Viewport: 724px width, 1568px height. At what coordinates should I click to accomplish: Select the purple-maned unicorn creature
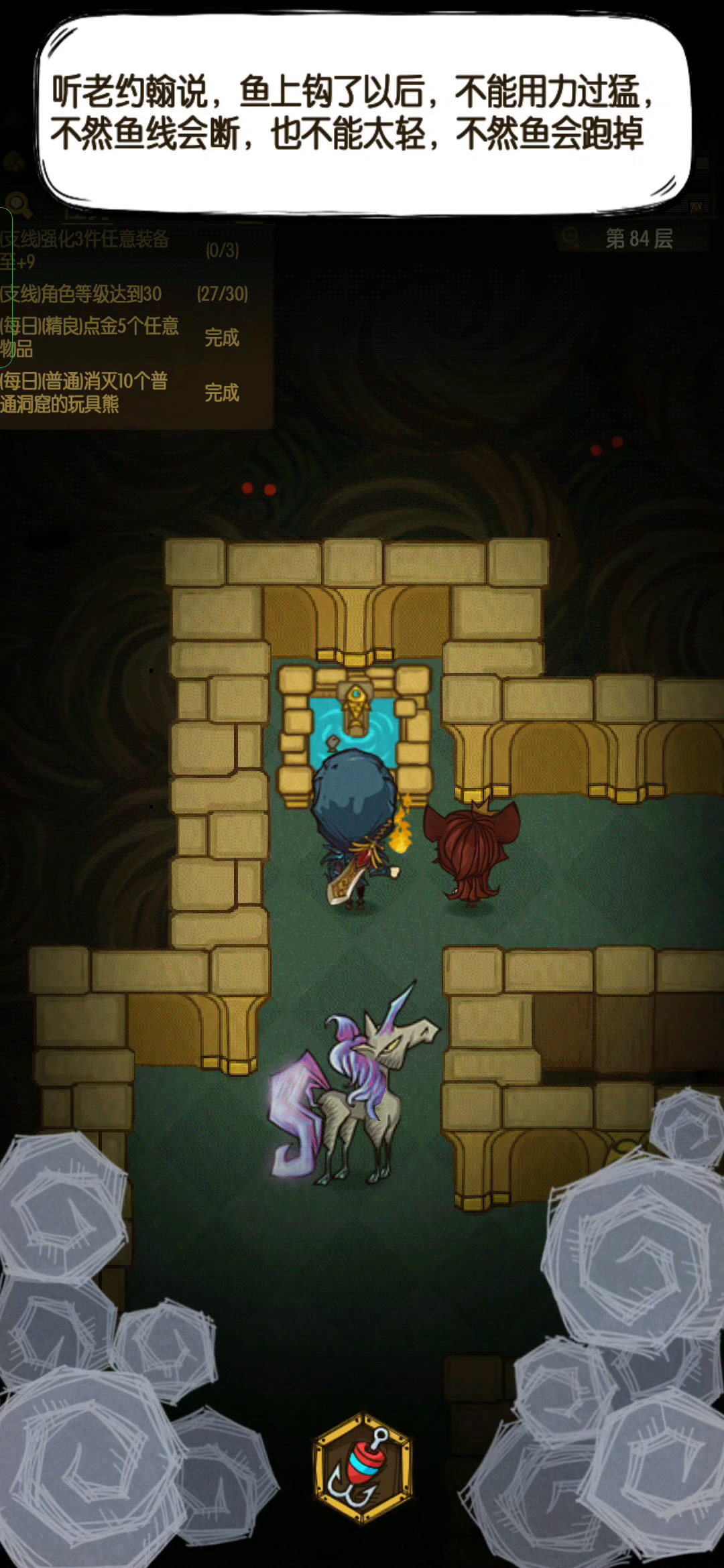pyautogui.click(x=351, y=1085)
